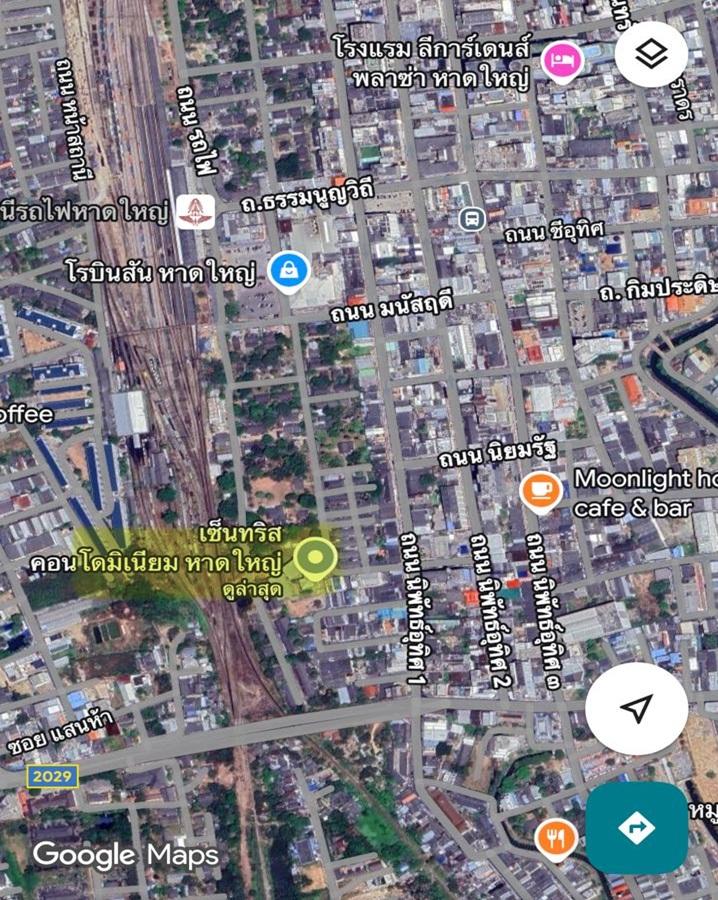Open directions with the teal arrow button
Screen dimensions: 718x900
636,827
